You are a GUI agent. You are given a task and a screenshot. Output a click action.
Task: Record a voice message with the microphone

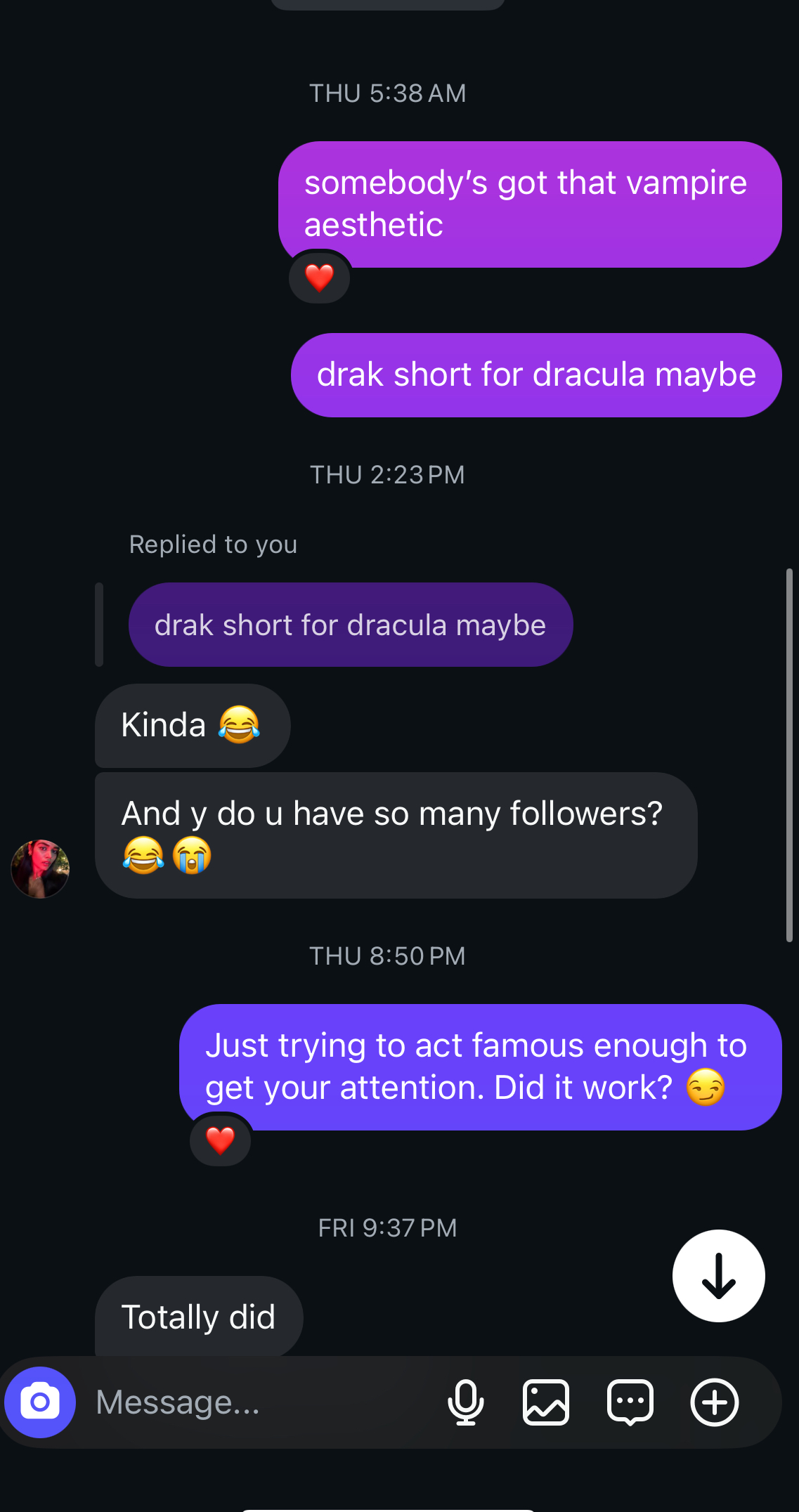pos(465,1402)
